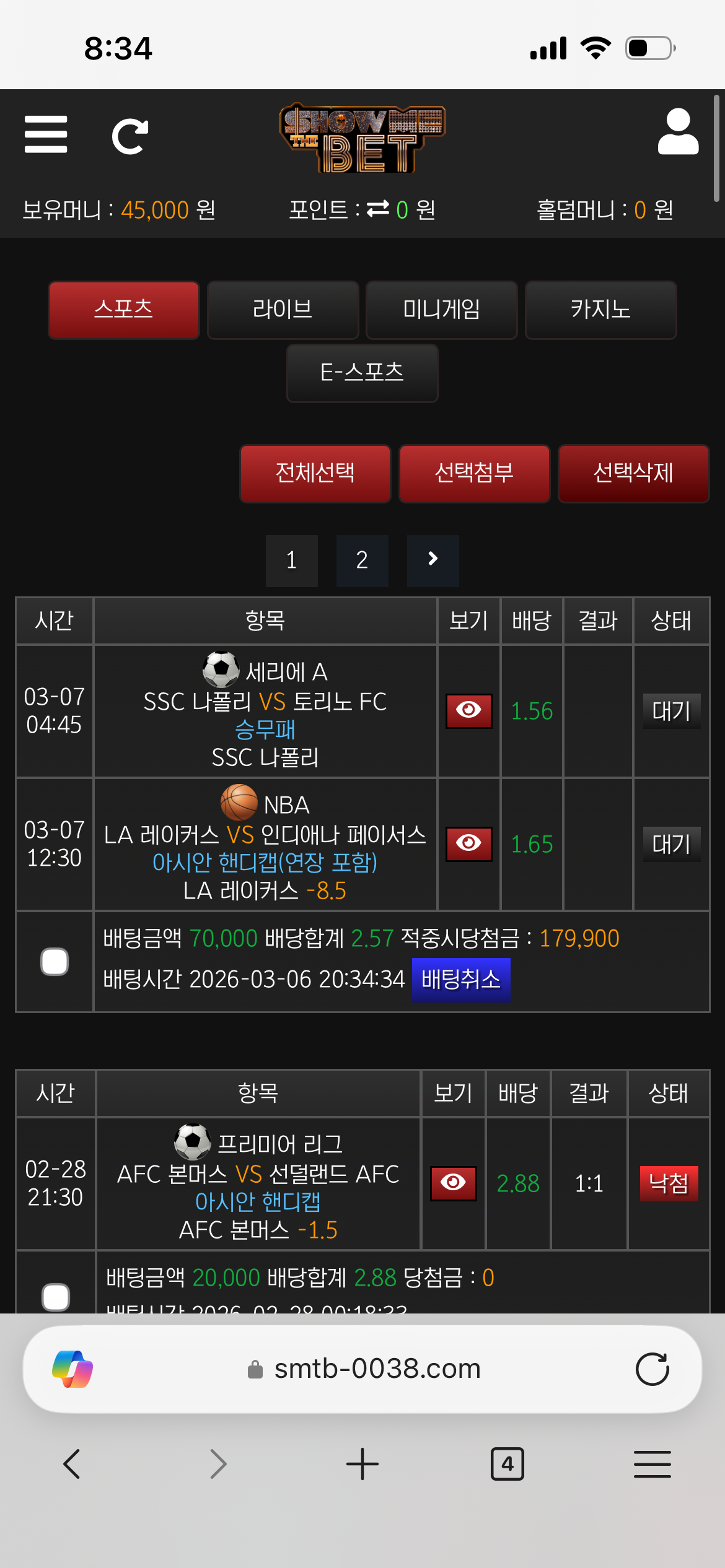The image size is (725, 1568).
Task: View details for AFC 본머스 match
Action: (x=453, y=1183)
